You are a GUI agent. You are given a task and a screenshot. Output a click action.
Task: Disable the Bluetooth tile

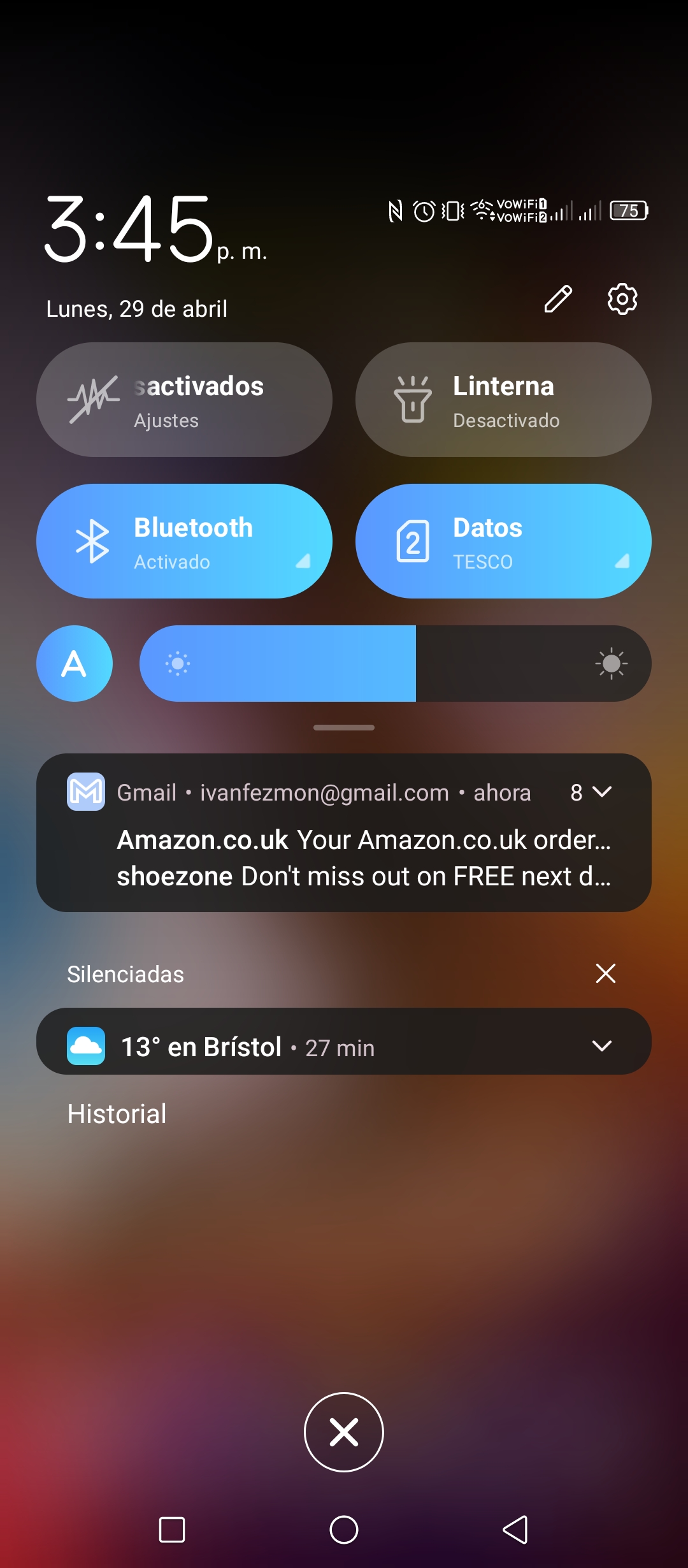click(x=184, y=541)
